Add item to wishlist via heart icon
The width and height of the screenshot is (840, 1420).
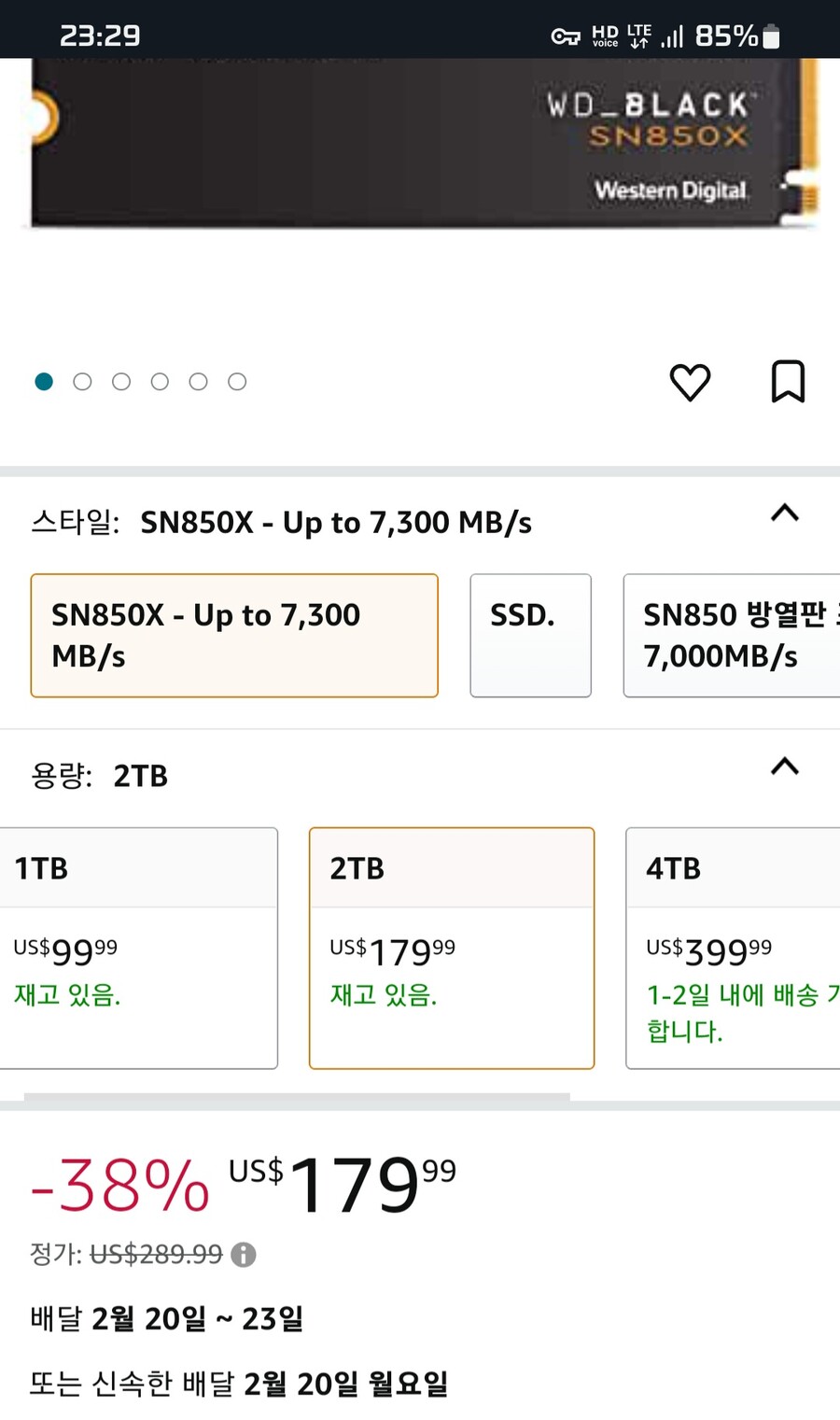(691, 382)
